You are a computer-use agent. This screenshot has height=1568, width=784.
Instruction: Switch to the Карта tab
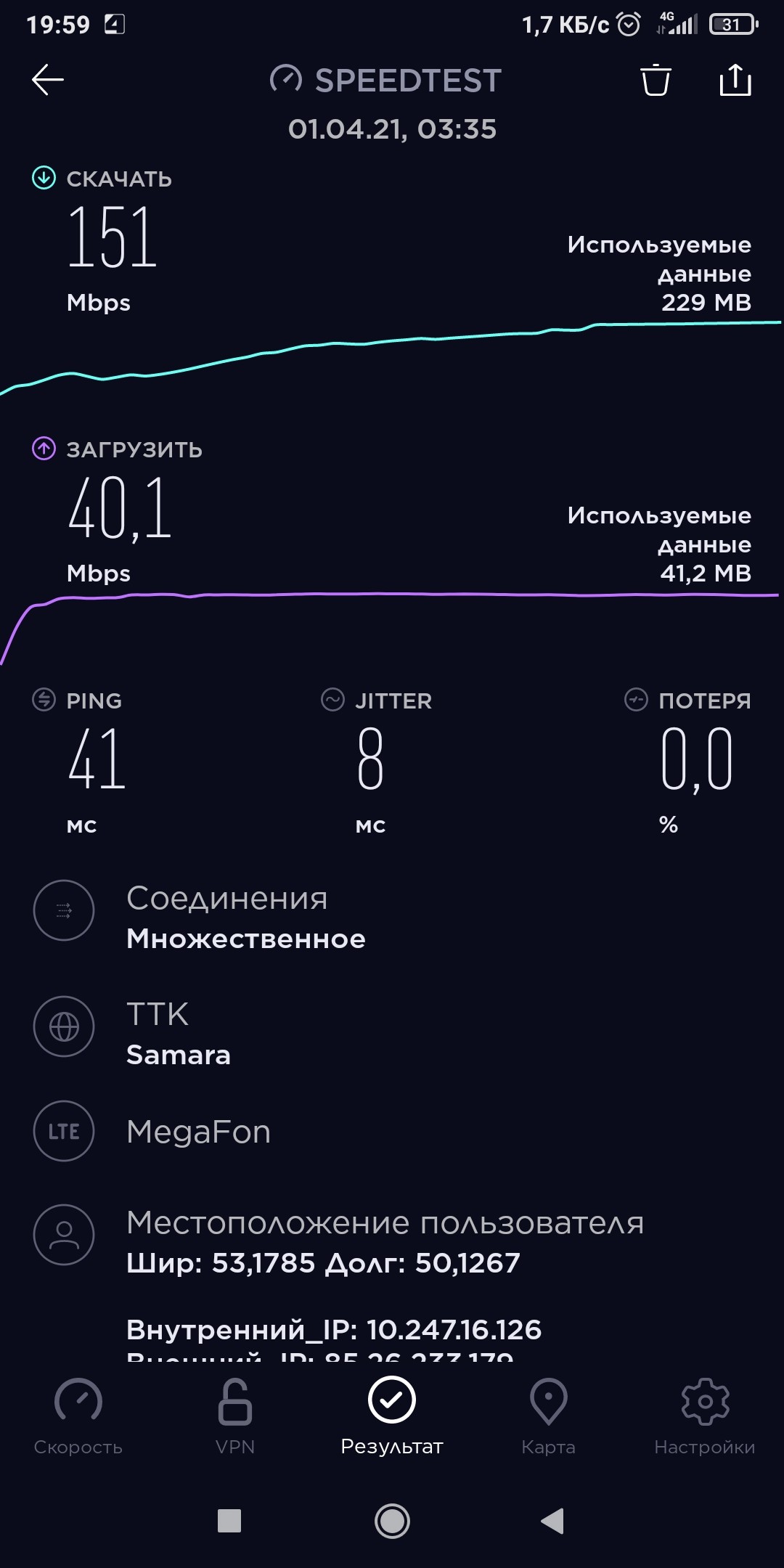tap(549, 1416)
